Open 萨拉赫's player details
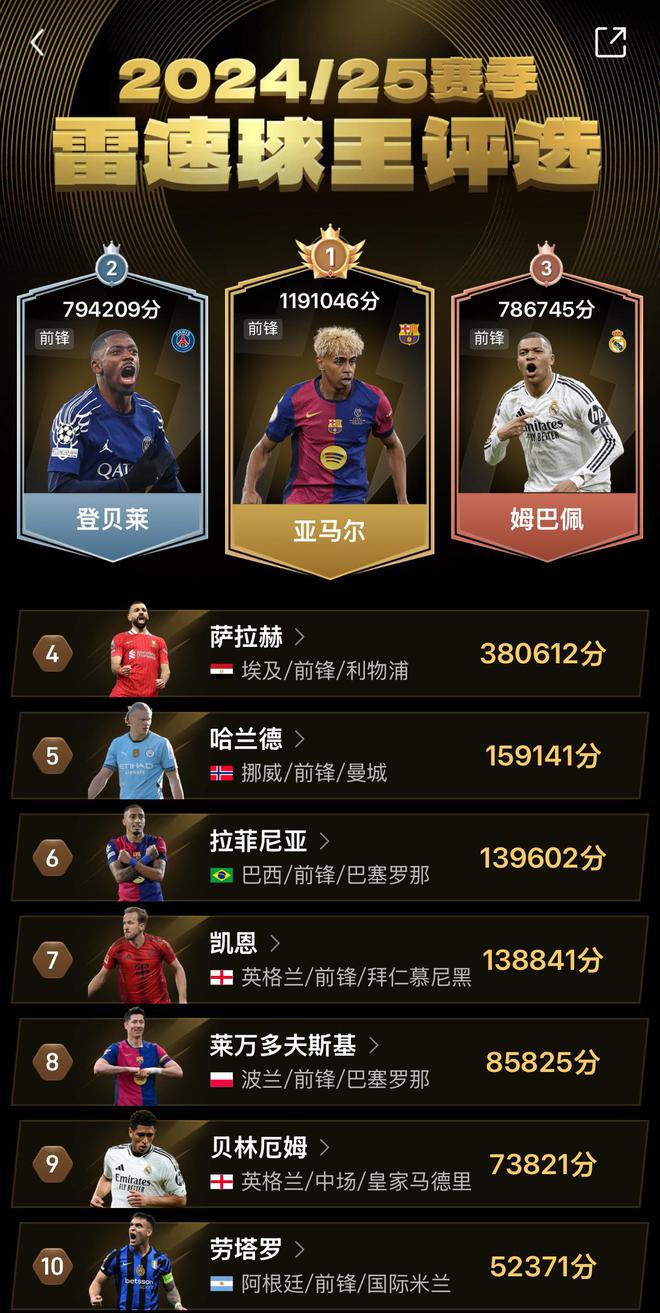660x1313 pixels. point(330,654)
